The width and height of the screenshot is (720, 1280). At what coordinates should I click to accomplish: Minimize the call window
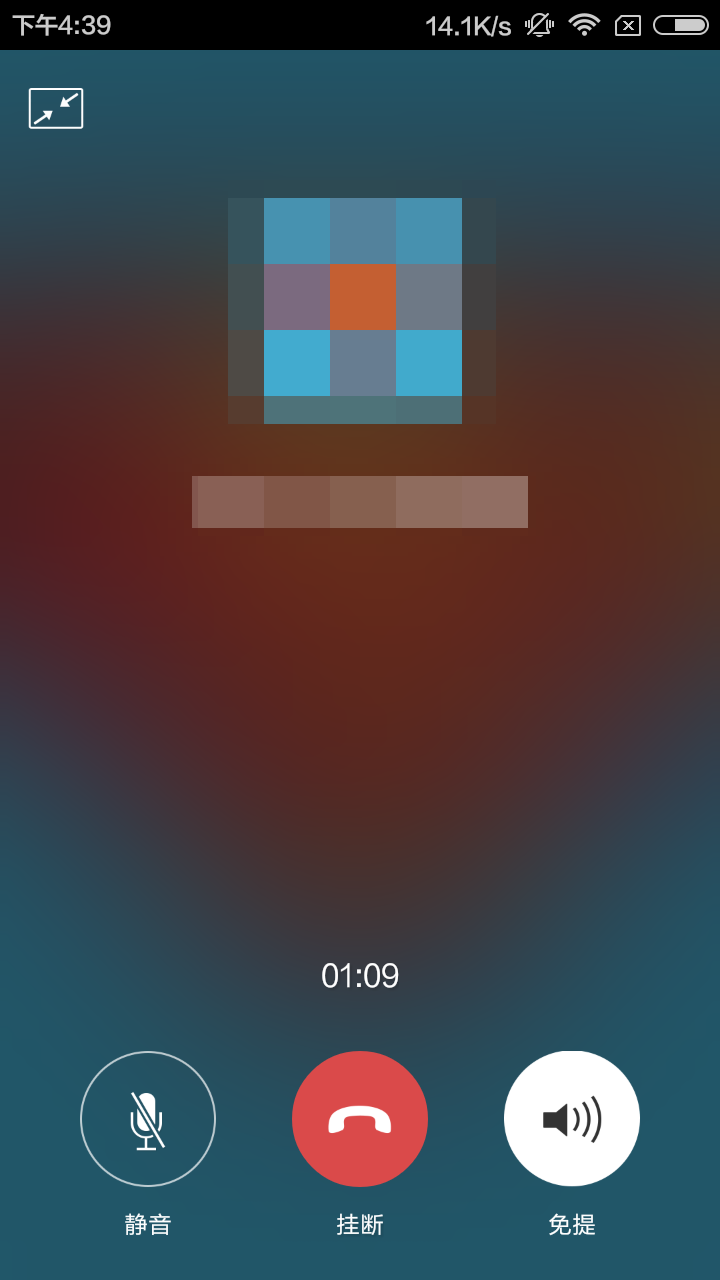click(56, 108)
